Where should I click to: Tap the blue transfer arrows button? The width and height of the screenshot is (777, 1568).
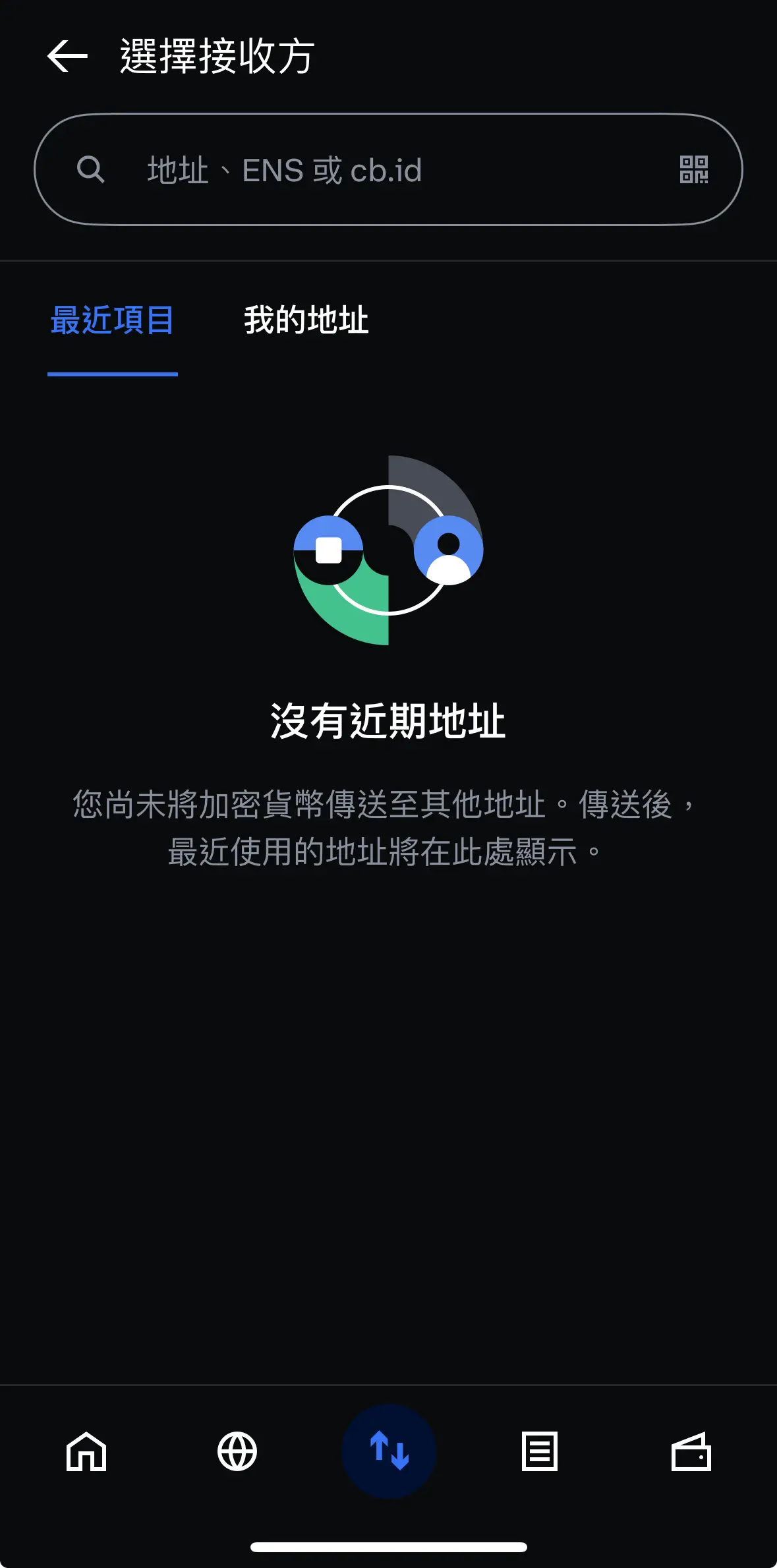(x=389, y=1451)
